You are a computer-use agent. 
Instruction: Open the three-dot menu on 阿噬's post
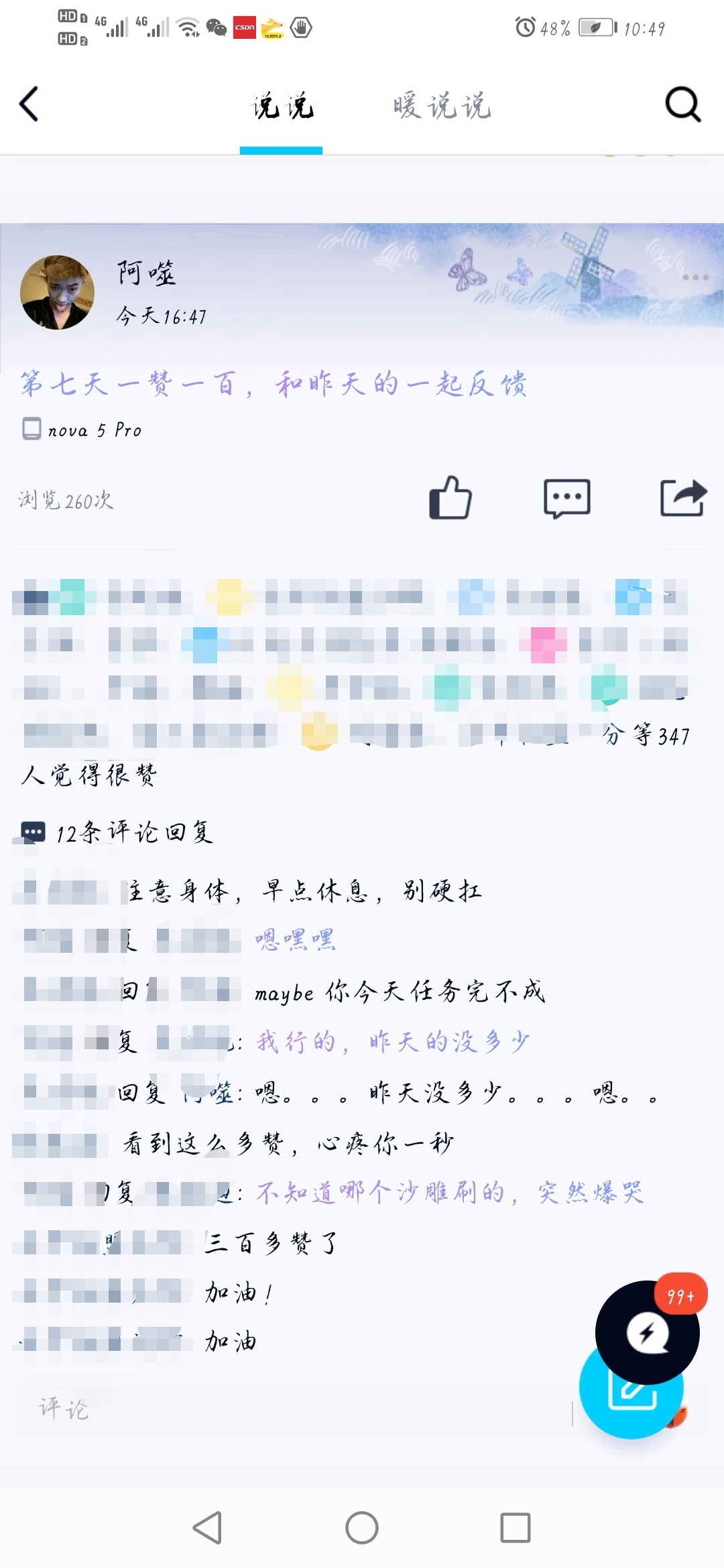coord(695,277)
